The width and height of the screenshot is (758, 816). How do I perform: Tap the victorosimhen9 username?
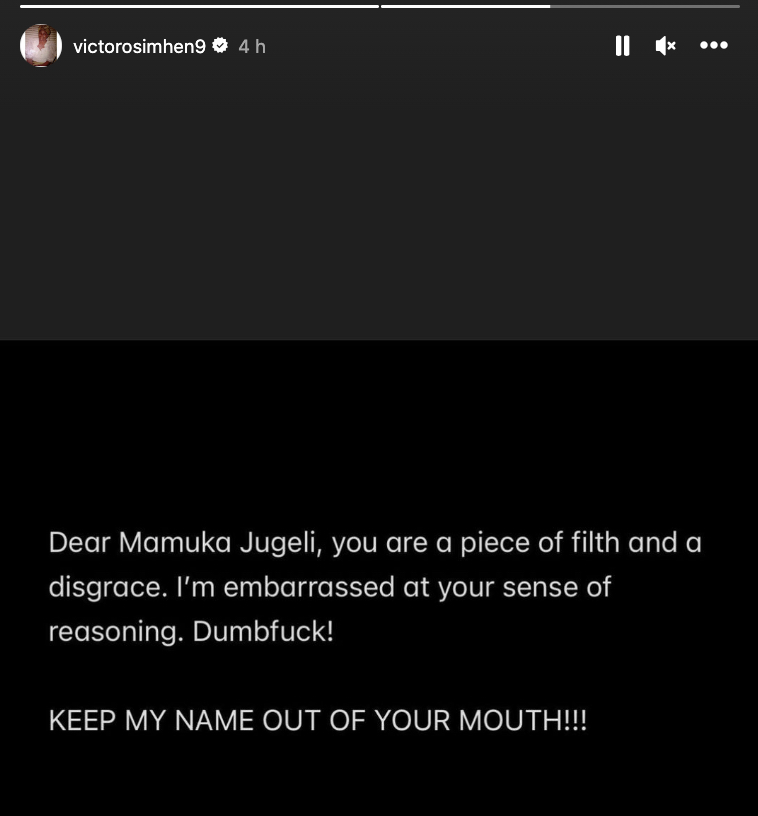[139, 46]
